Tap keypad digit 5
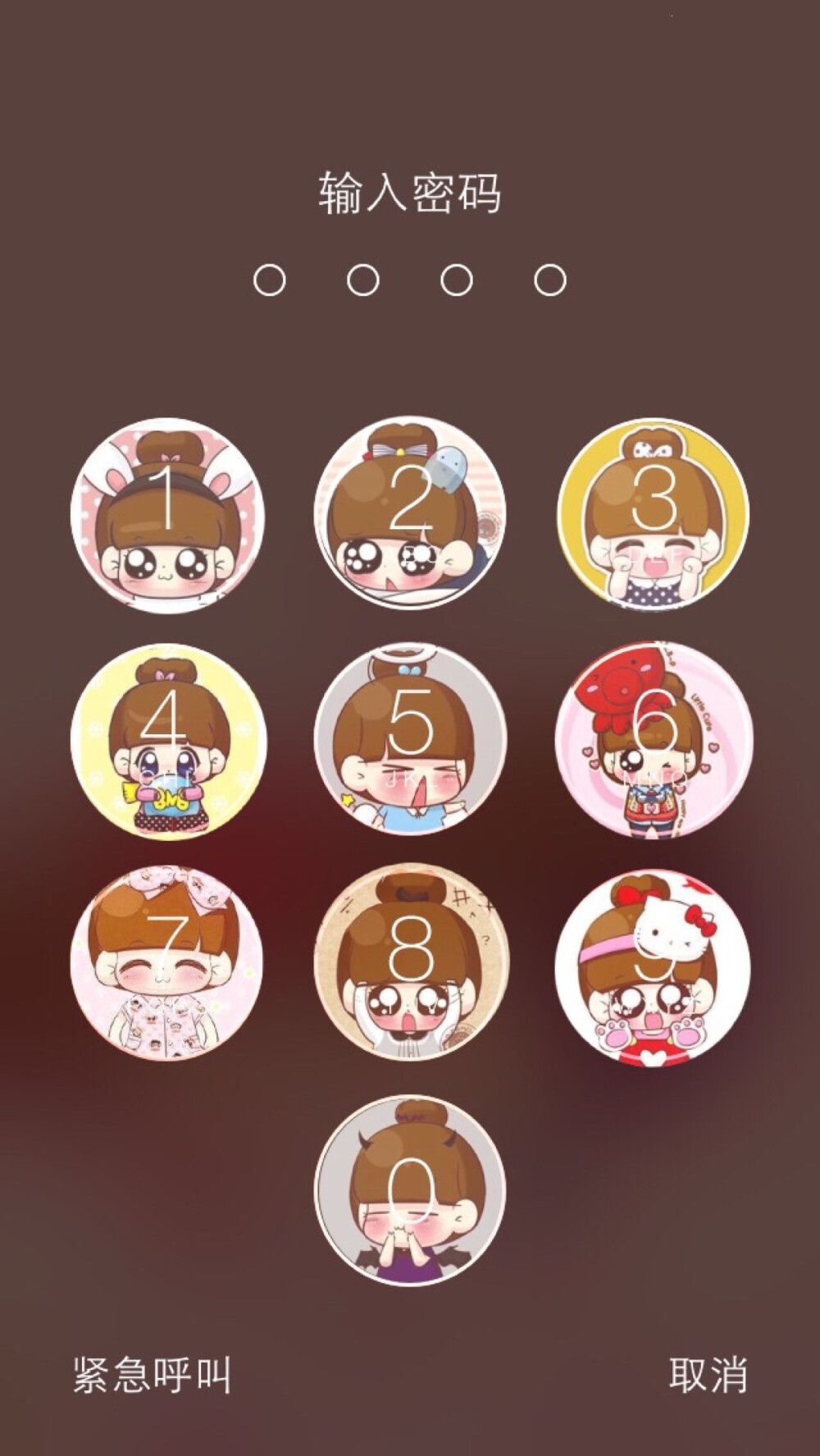Viewport: 820px width, 1456px height. [x=410, y=739]
